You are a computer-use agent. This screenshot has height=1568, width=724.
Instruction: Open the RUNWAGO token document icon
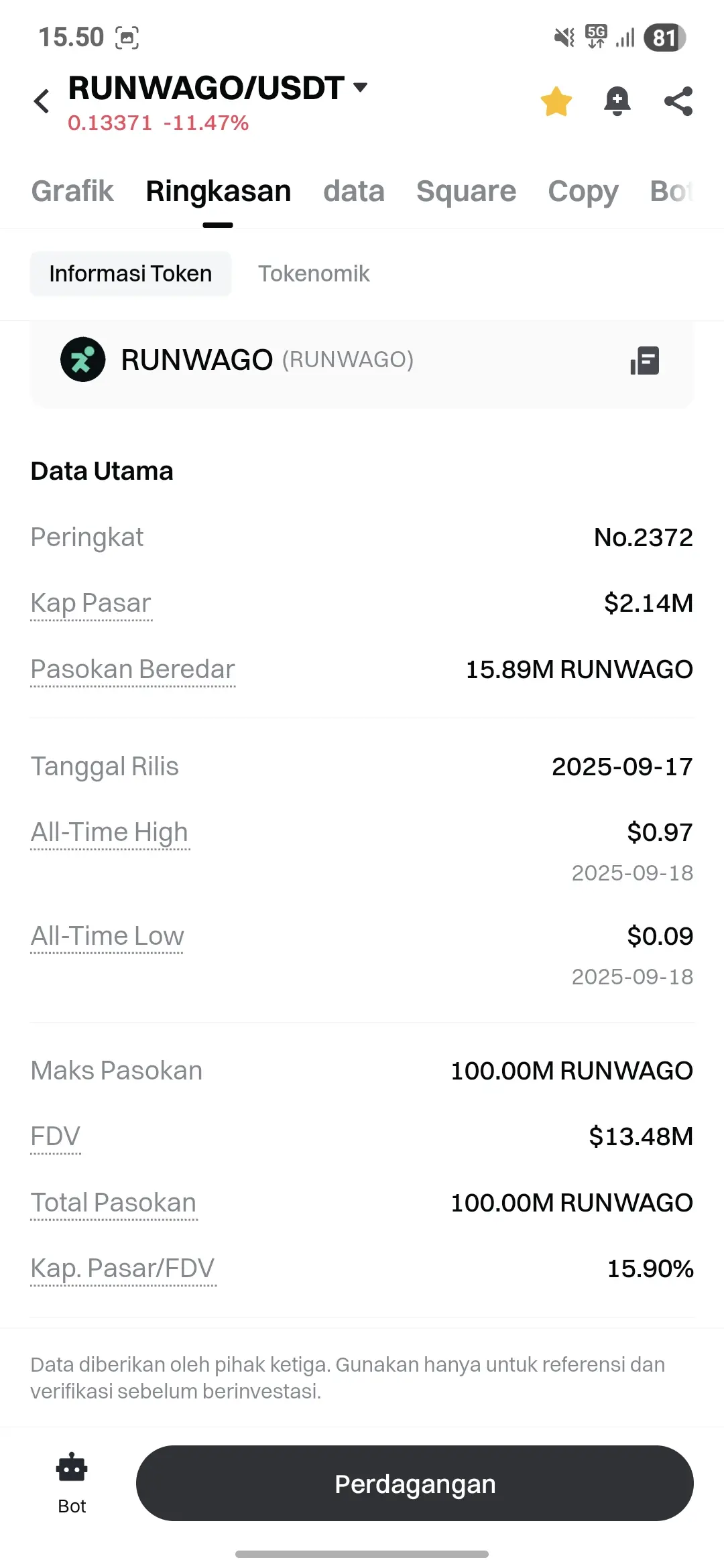click(x=644, y=361)
